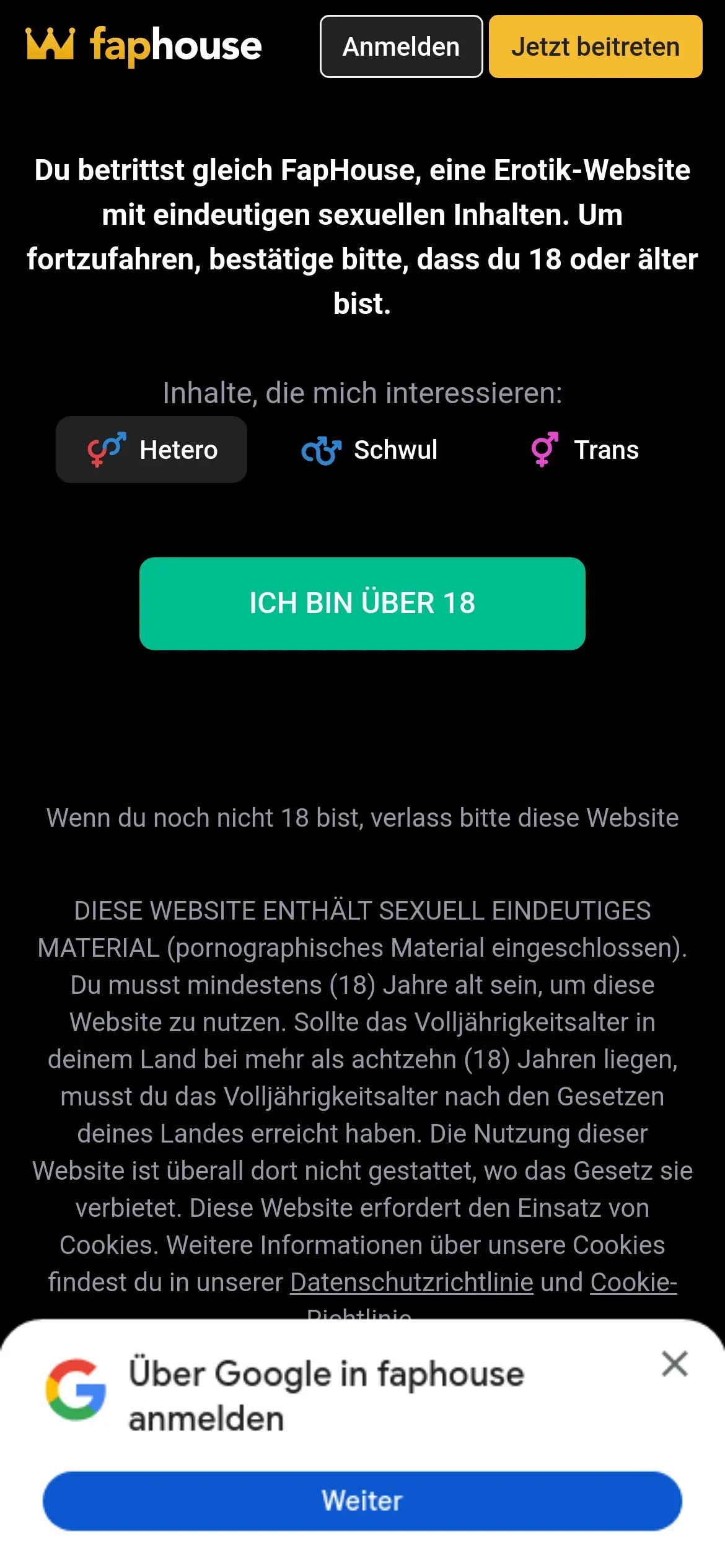This screenshot has height=1568, width=725.
Task: Select Jetzt beitreten to join
Action: (x=595, y=46)
